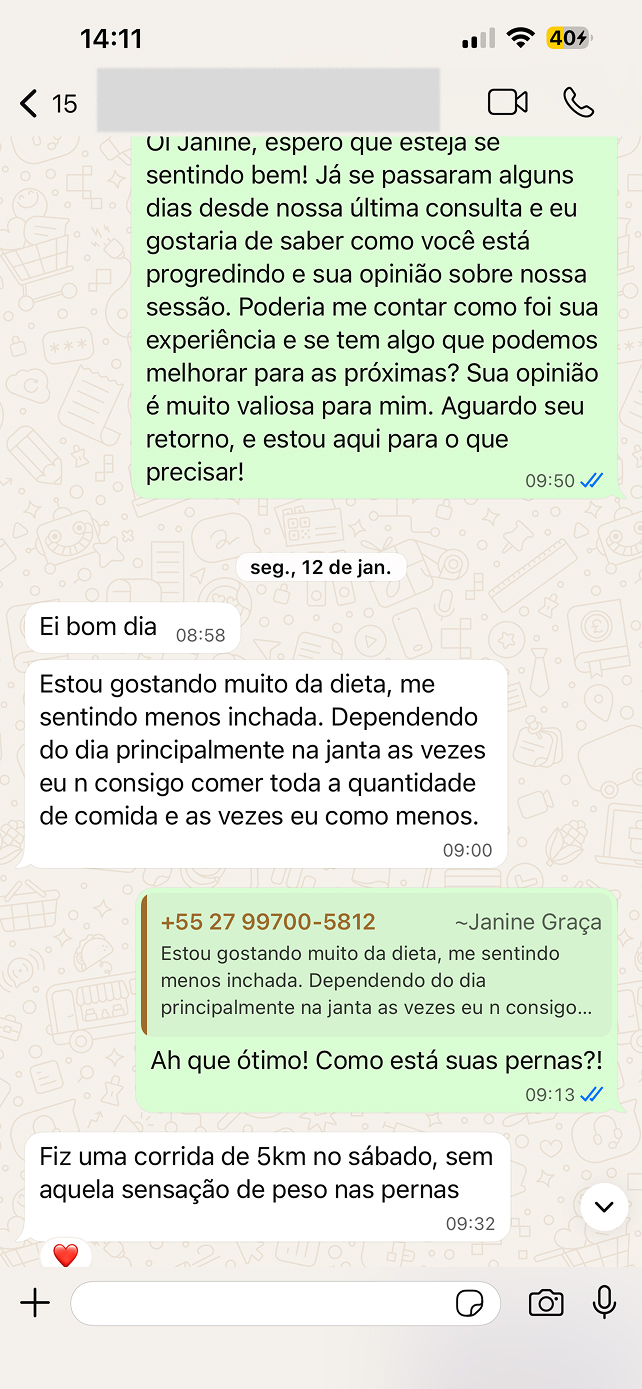View the heart reaction on the 5km message
The width and height of the screenshot is (642, 1389).
click(x=66, y=1255)
